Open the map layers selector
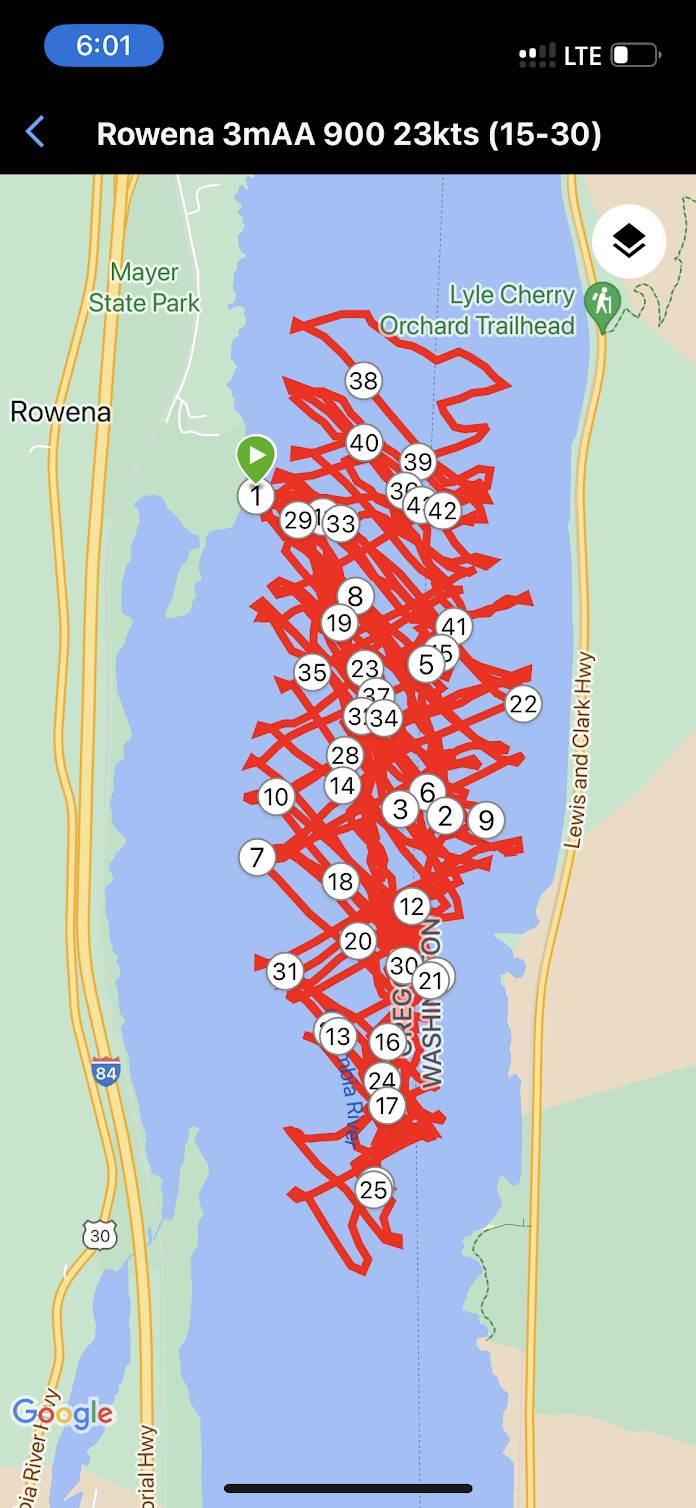Image resolution: width=696 pixels, height=1508 pixels. tap(628, 241)
